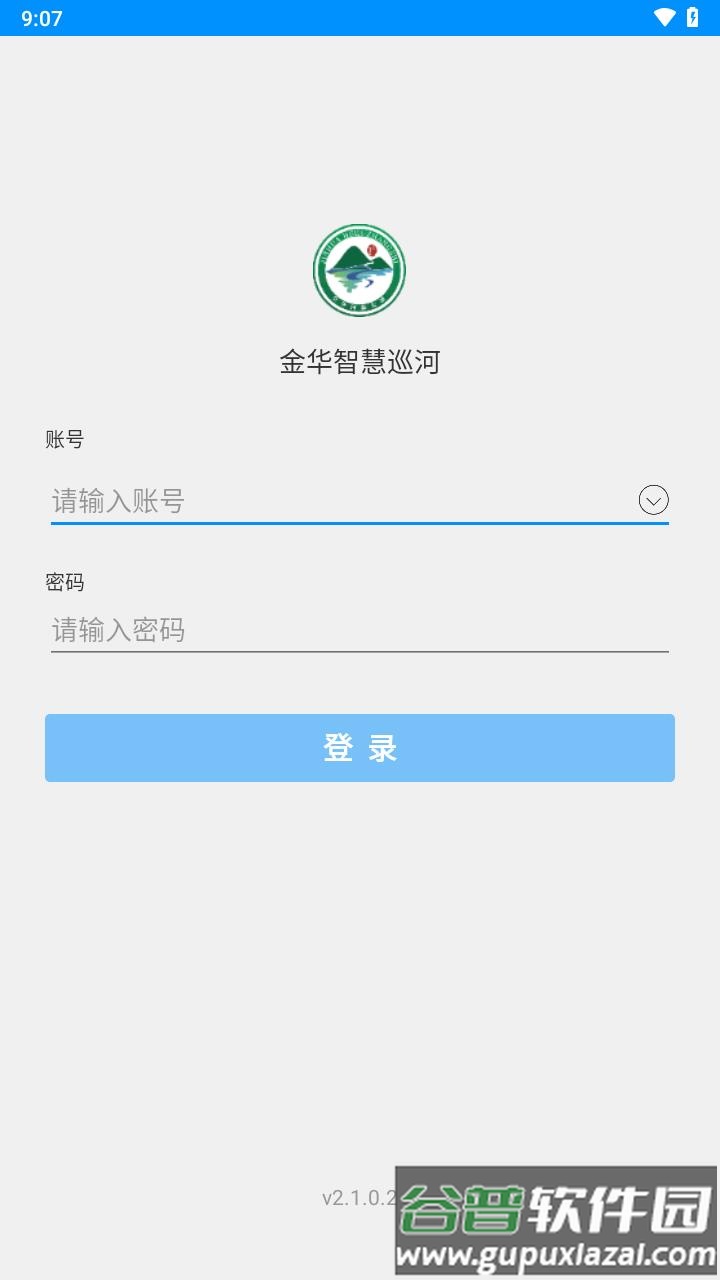Tap the status bar at the top
This screenshot has width=720, height=1280.
360,17
